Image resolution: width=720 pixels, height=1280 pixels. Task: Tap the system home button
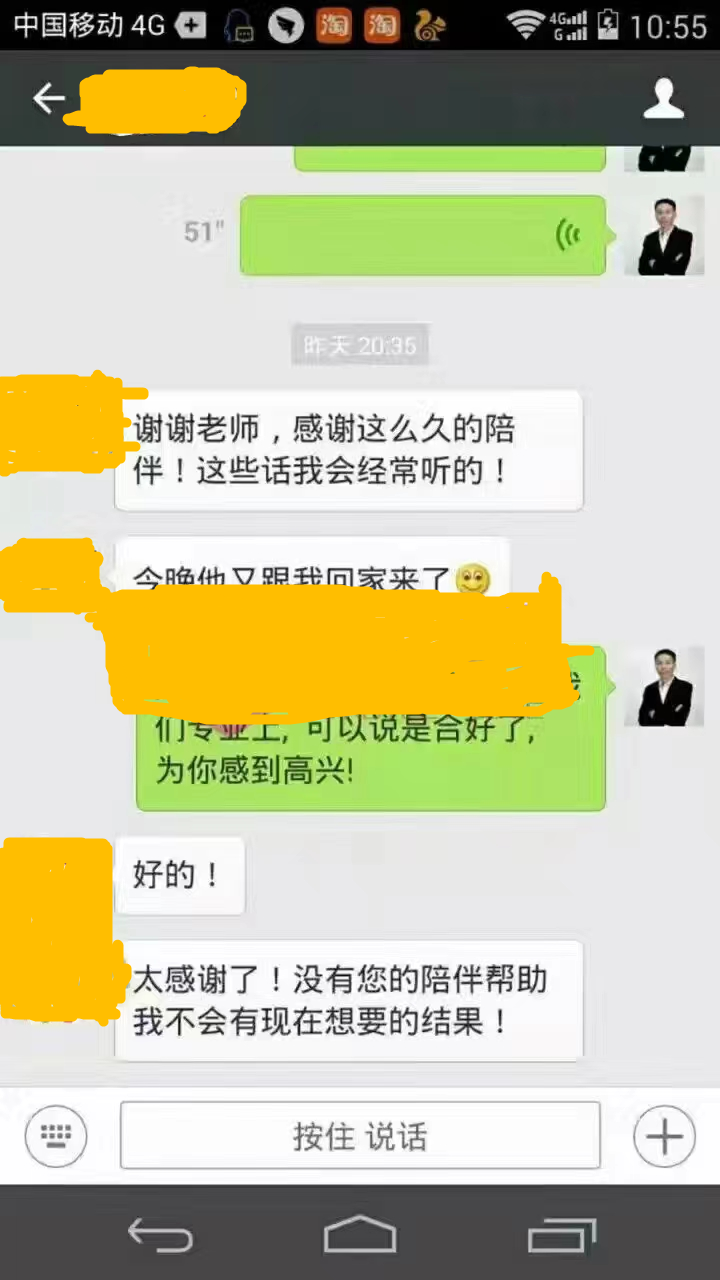click(360, 1236)
